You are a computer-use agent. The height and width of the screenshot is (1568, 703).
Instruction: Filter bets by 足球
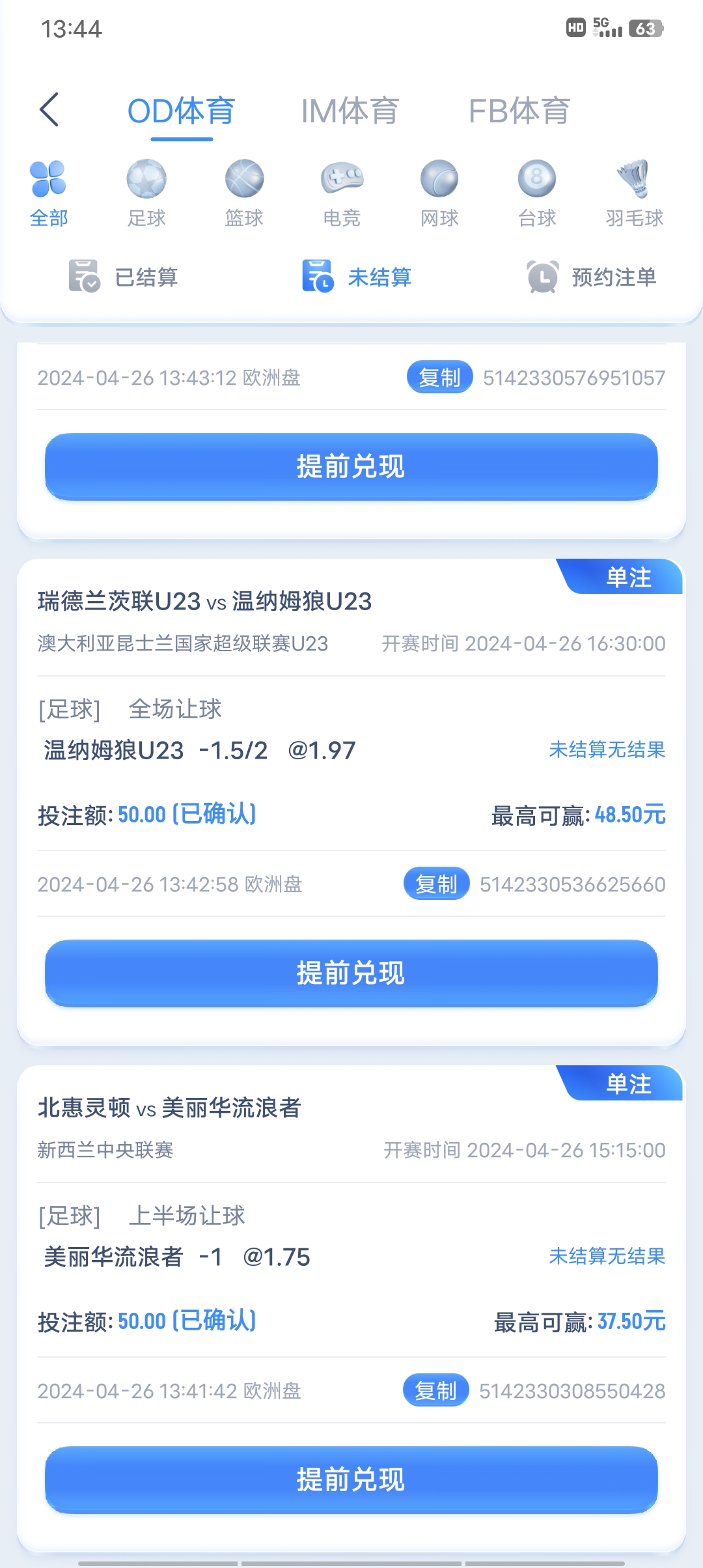[x=146, y=193]
